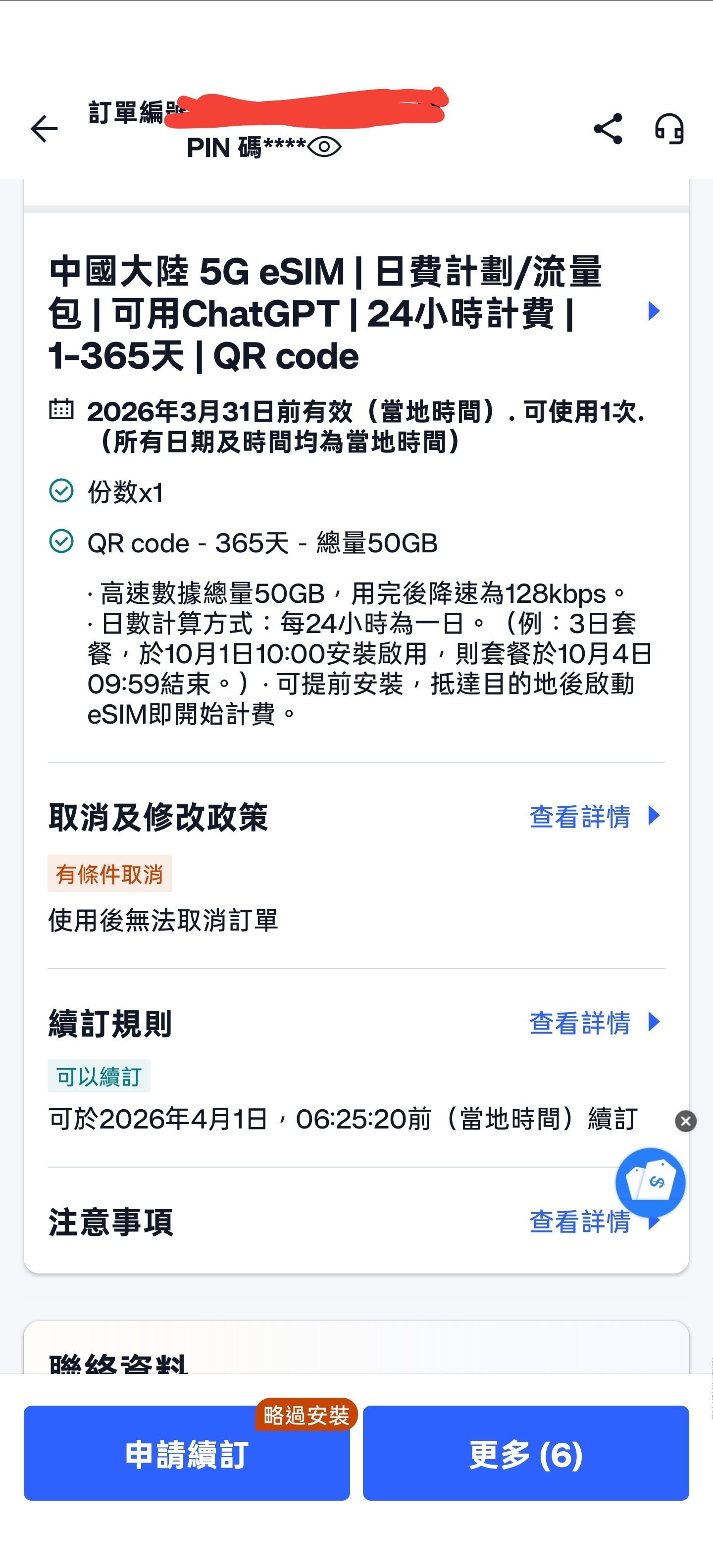The image size is (713, 1568).
Task: Go back using the arrow icon
Action: (44, 128)
